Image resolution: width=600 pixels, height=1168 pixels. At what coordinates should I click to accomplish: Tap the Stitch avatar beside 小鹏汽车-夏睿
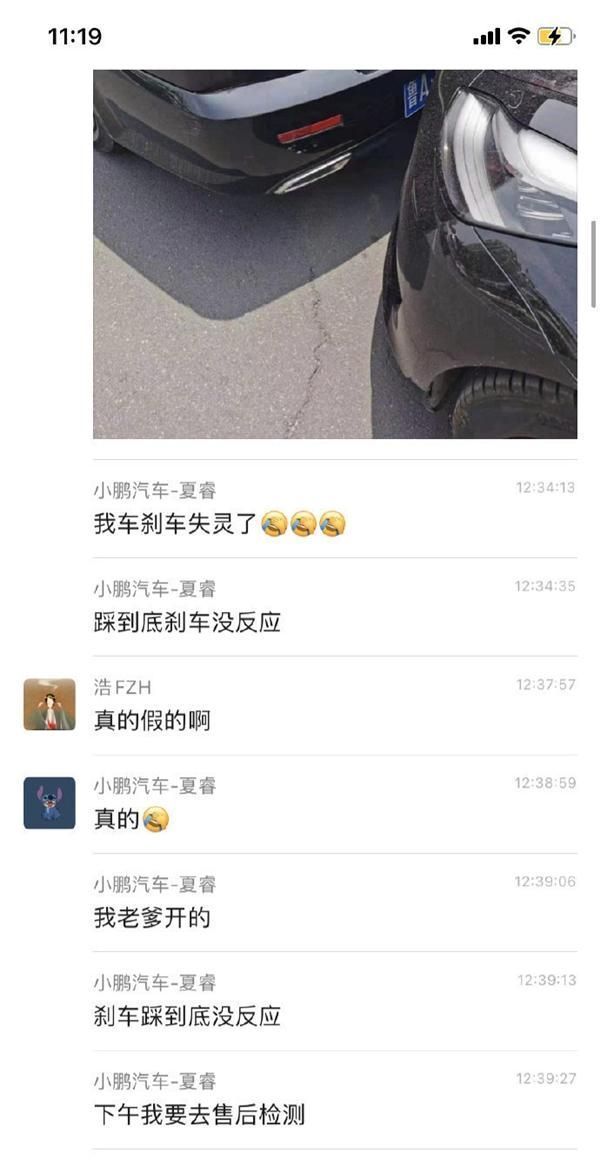tap(49, 803)
